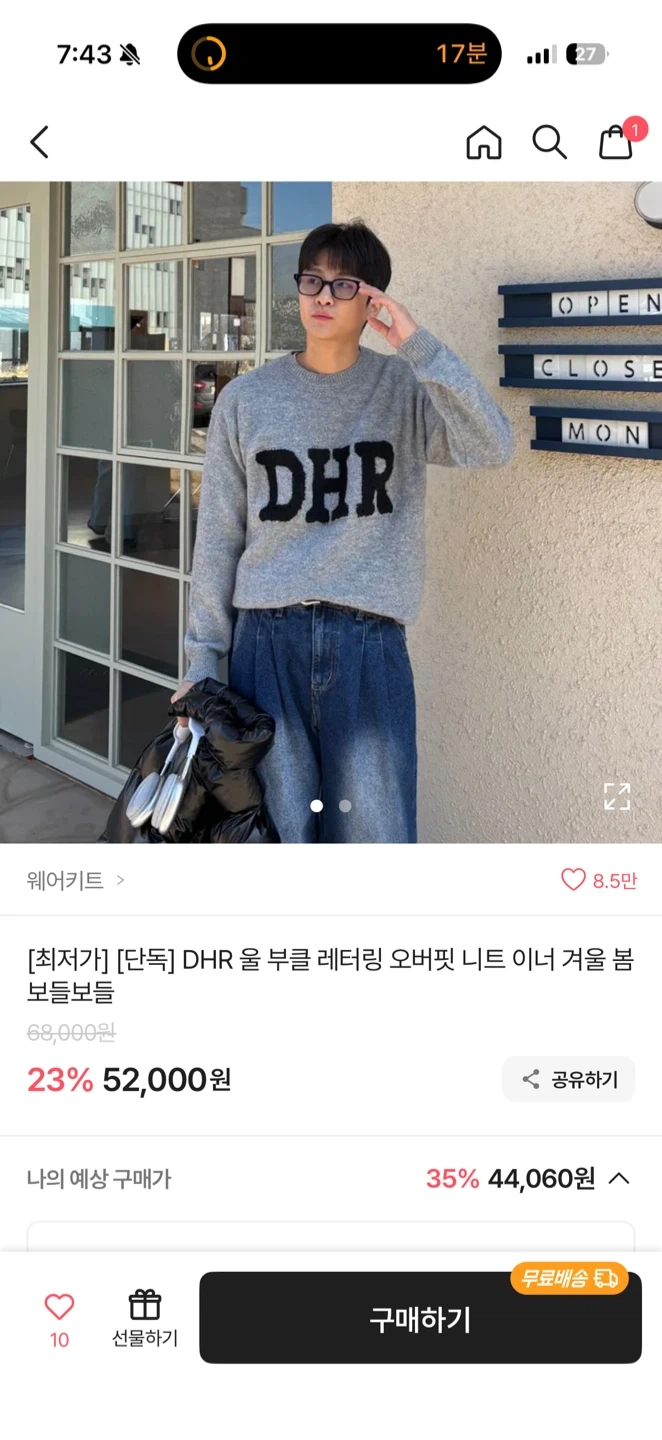Tap the 공유하기 share button
The width and height of the screenshot is (662, 1440).
[569, 1079]
